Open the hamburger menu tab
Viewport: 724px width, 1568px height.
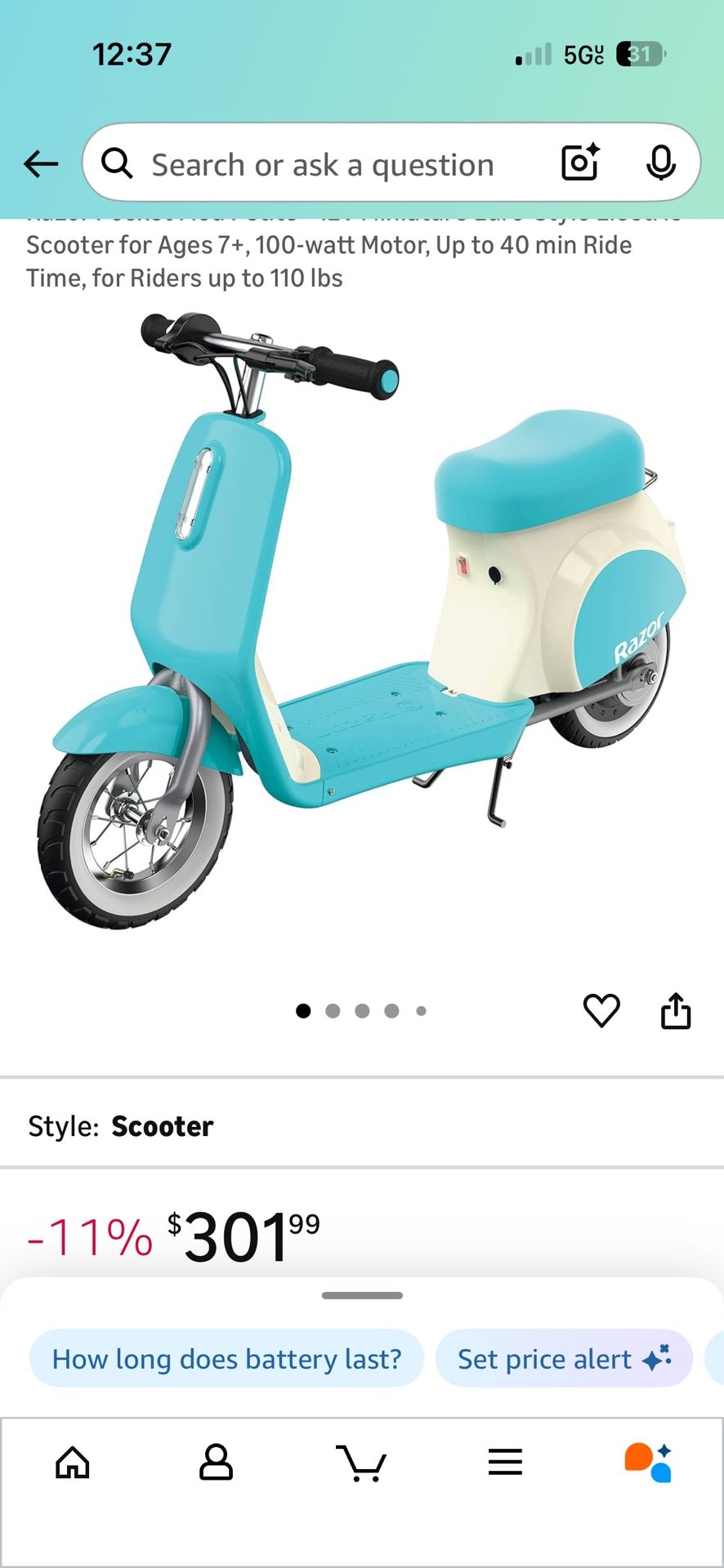505,1463
